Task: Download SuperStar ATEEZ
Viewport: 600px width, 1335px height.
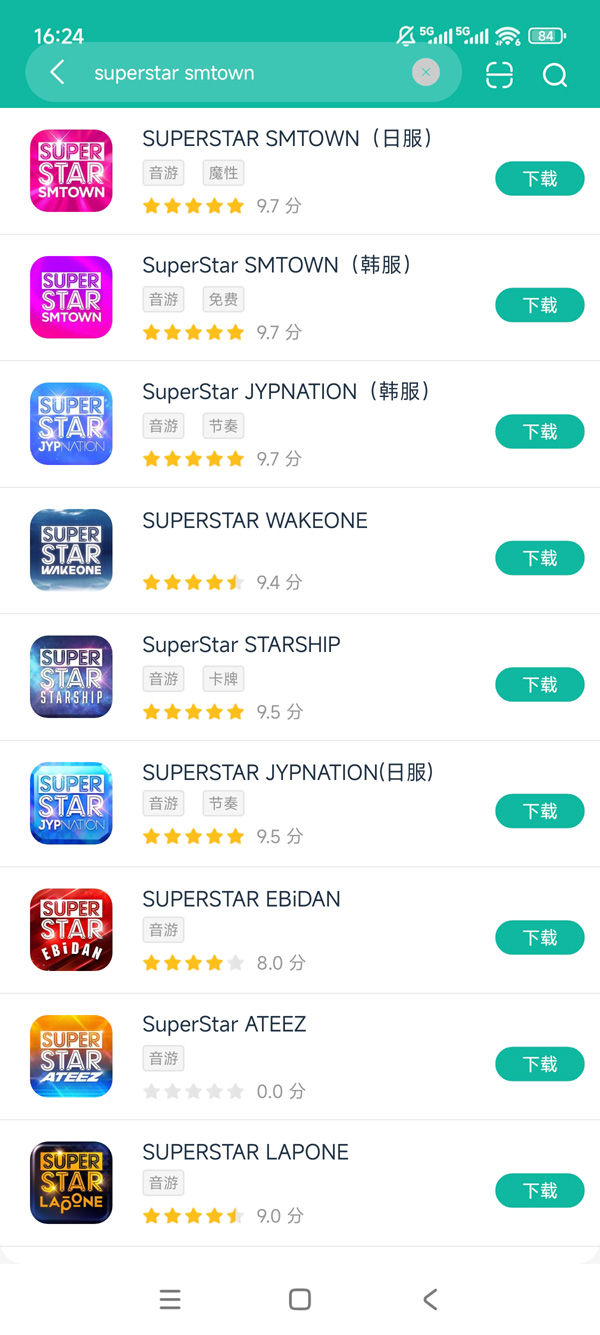Action: [539, 1064]
